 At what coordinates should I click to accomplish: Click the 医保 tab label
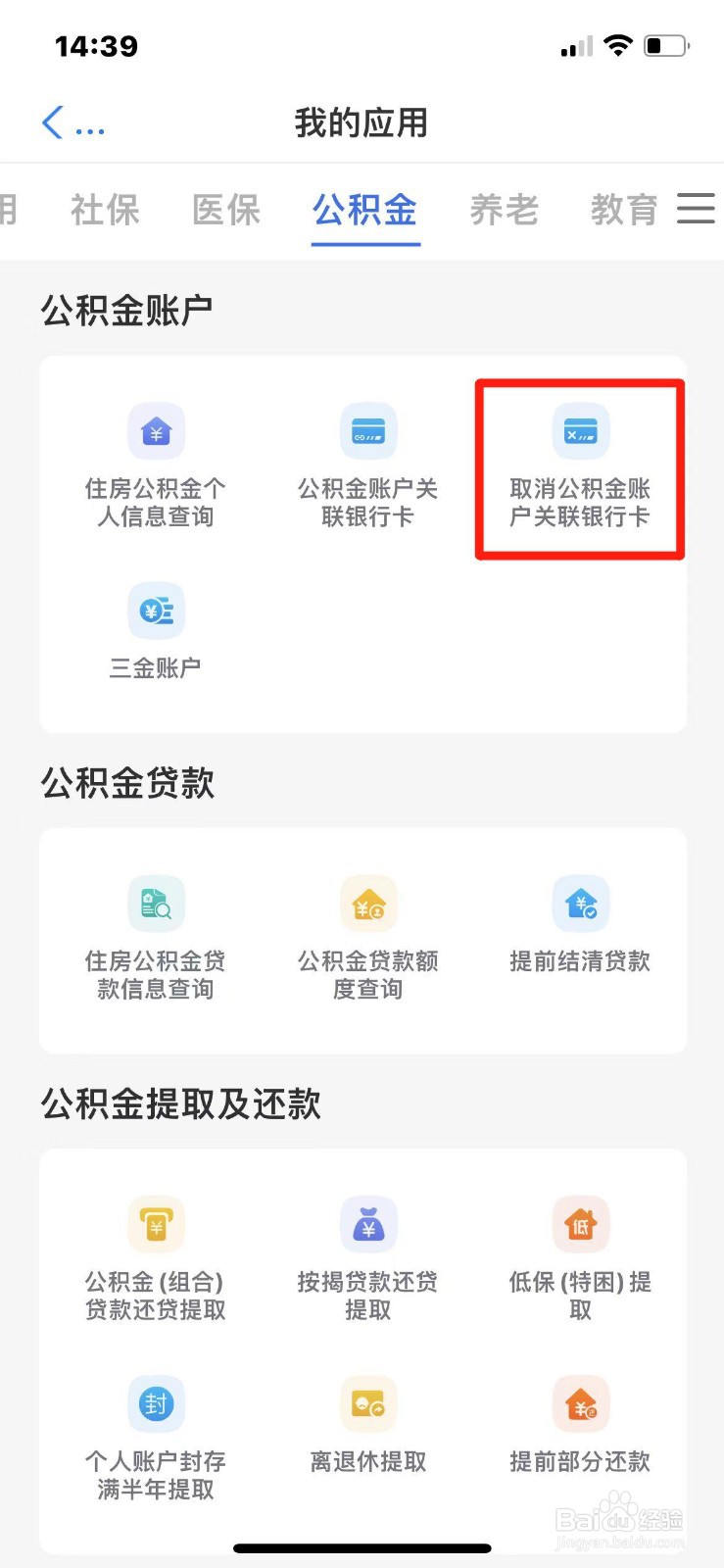[224, 210]
